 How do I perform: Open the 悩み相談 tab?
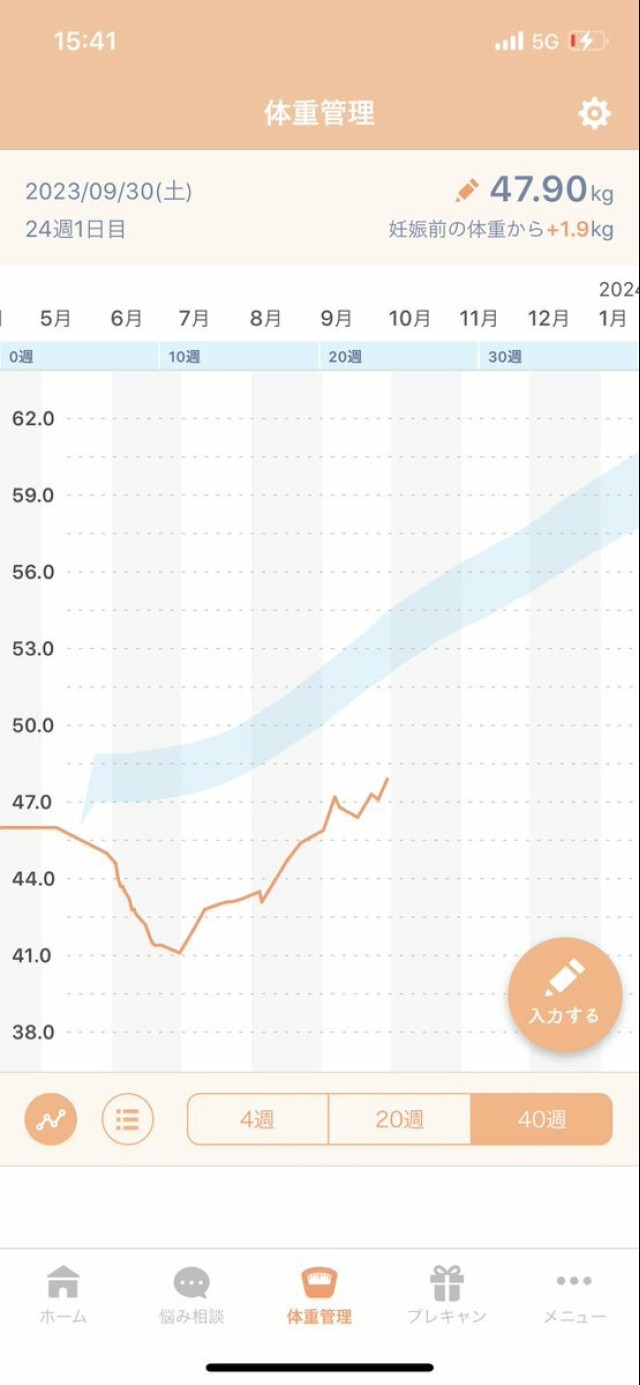coord(191,1295)
